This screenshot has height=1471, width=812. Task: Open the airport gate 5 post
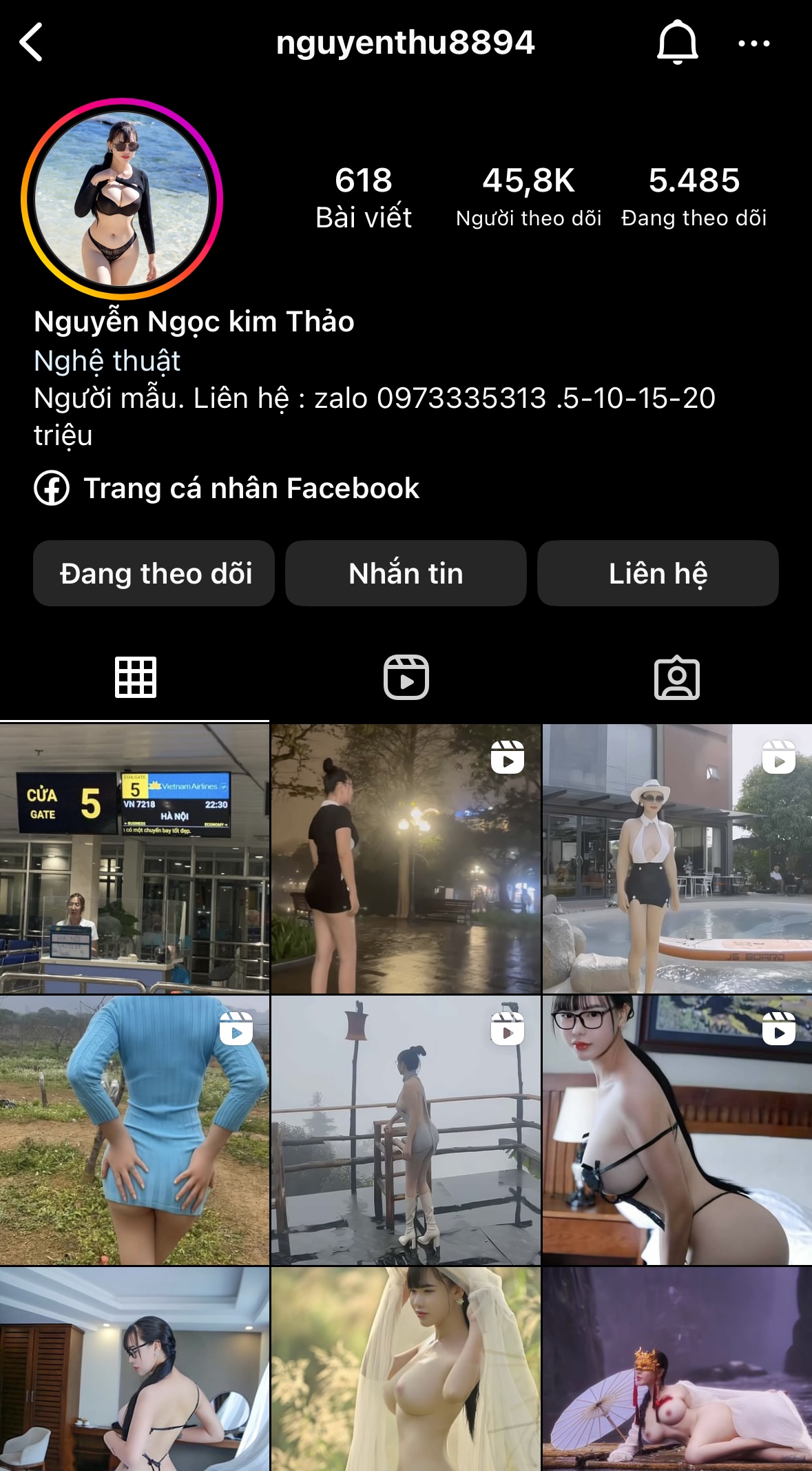(134, 858)
